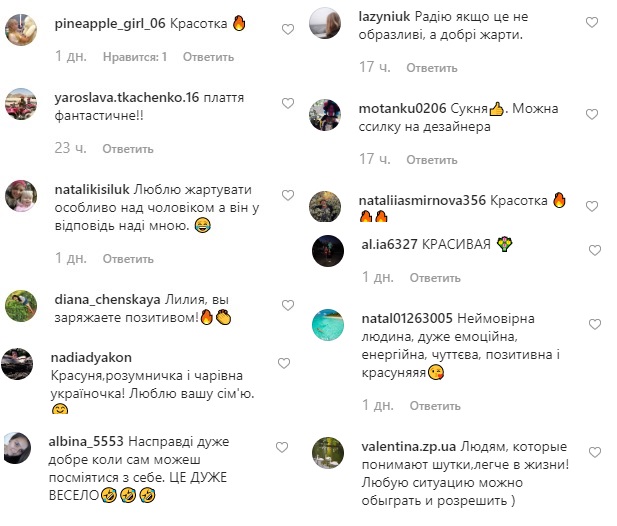Reply to natal01263005's comment
The width and height of the screenshot is (617, 526).
431,405
